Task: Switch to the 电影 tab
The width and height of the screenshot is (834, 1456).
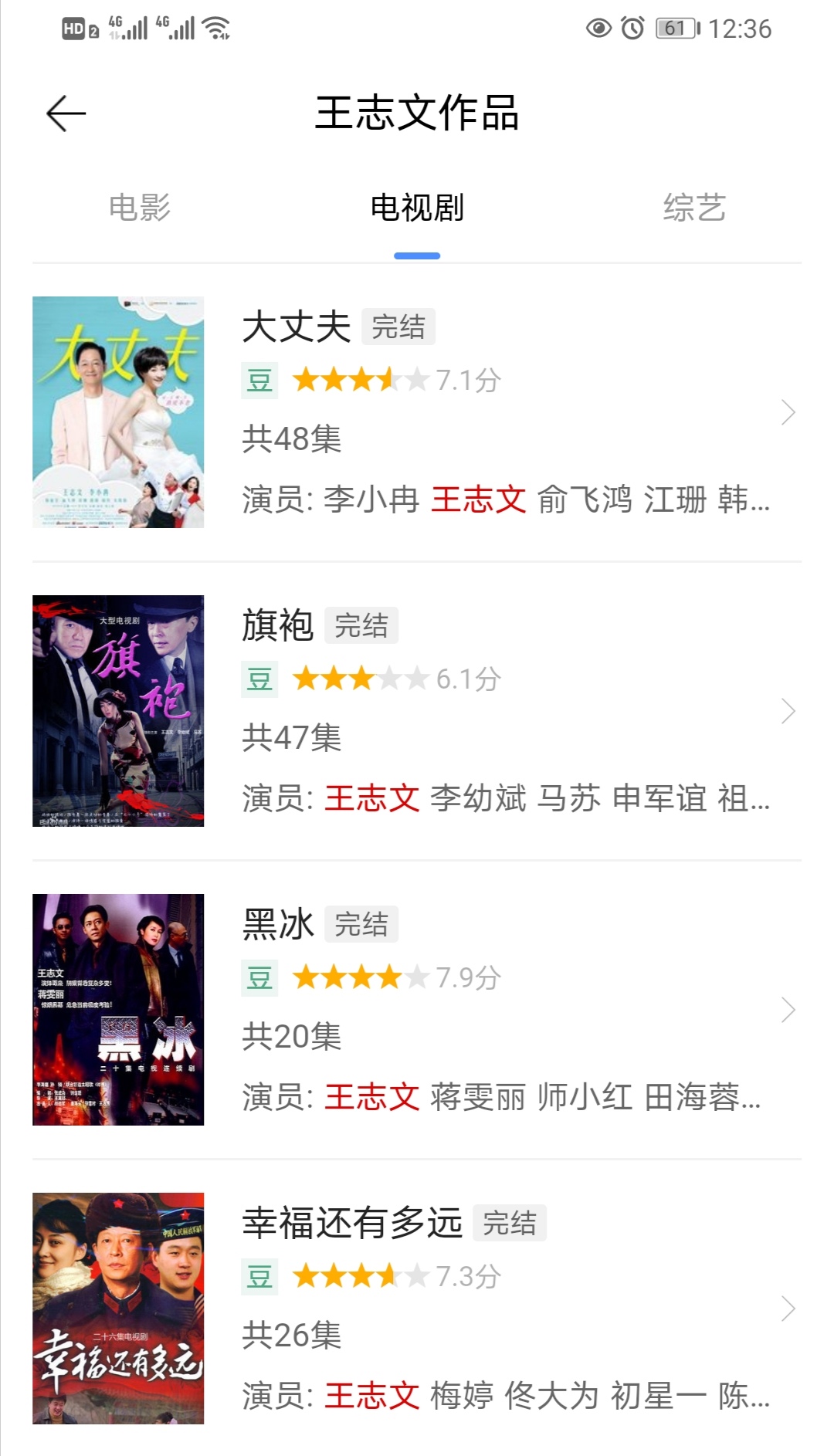Action: 139,208
